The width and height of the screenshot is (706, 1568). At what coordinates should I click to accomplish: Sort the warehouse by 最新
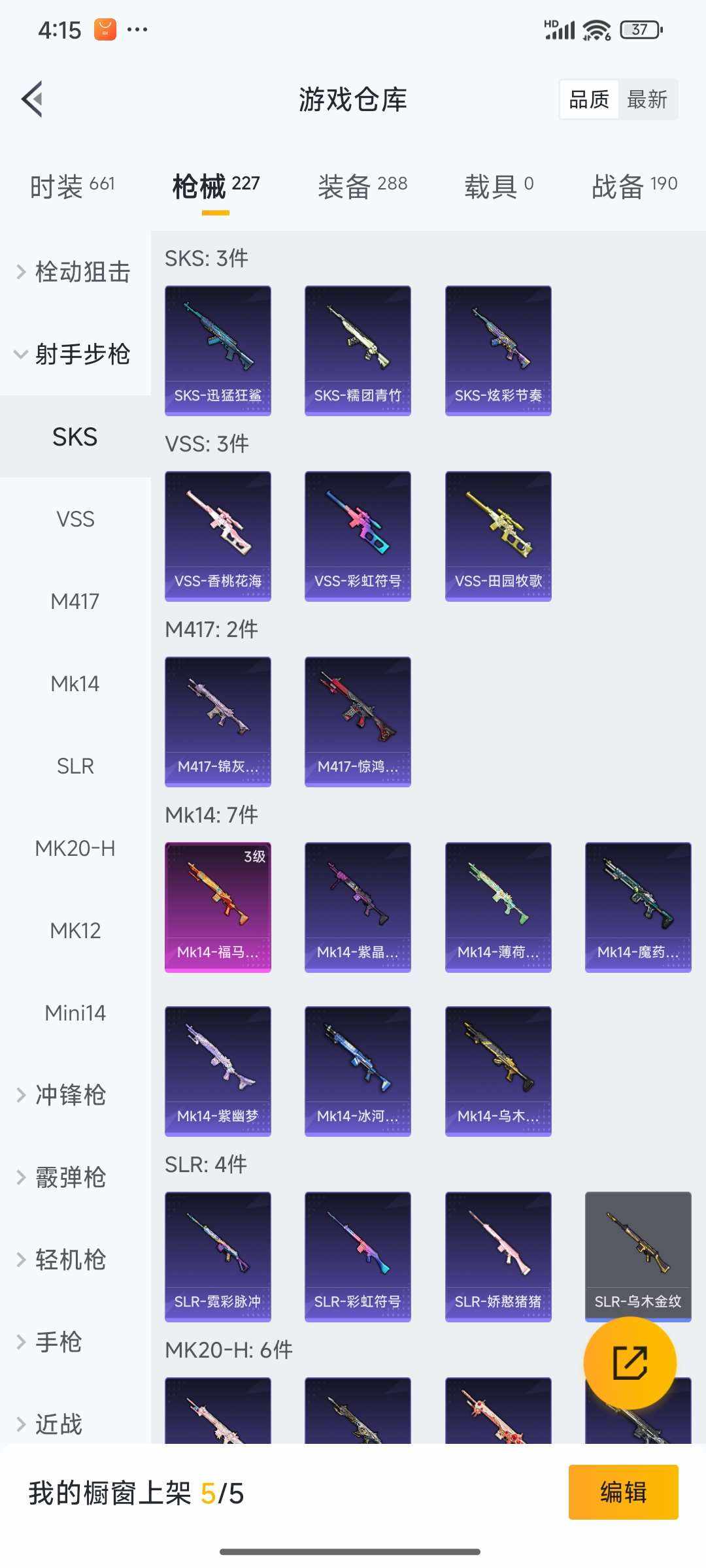(x=647, y=99)
